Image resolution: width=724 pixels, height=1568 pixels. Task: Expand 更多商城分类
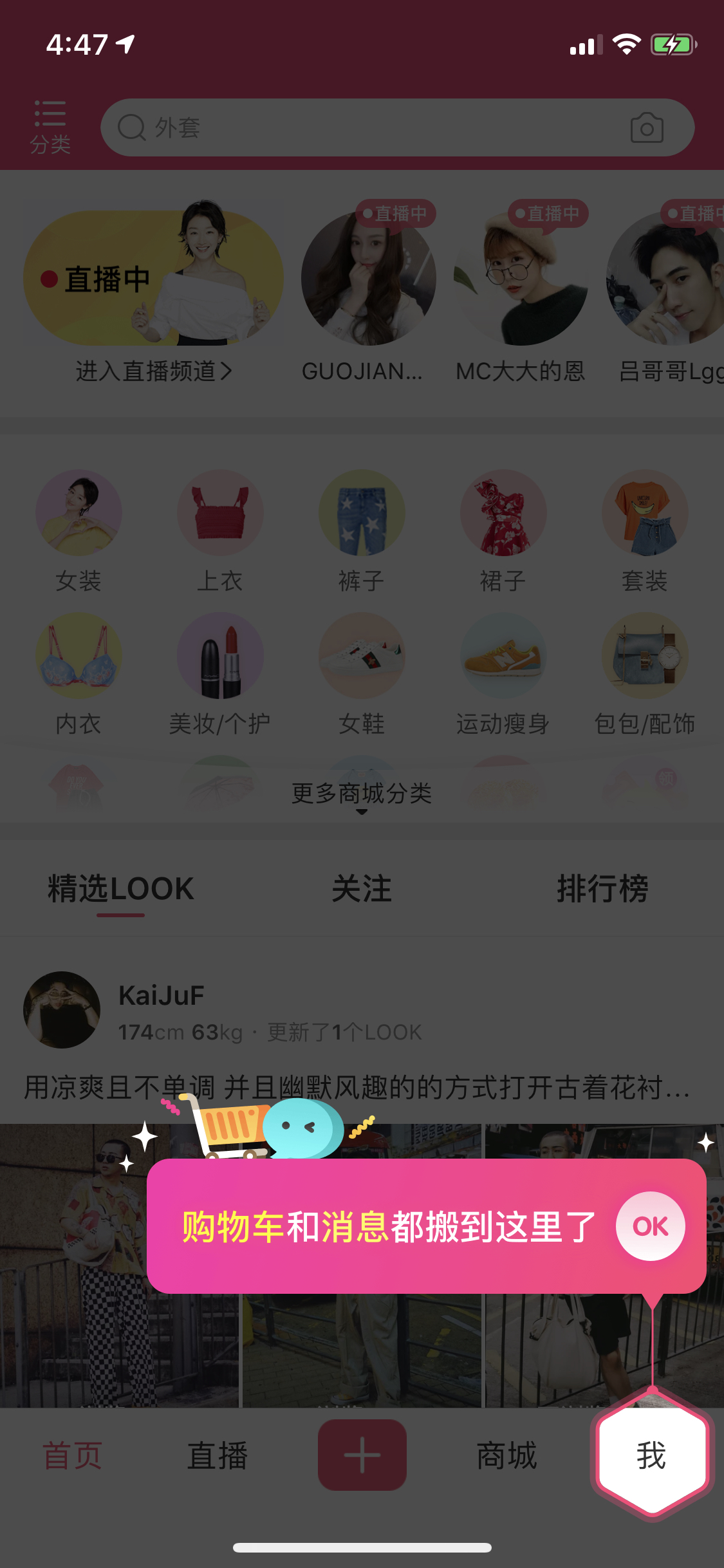(362, 796)
